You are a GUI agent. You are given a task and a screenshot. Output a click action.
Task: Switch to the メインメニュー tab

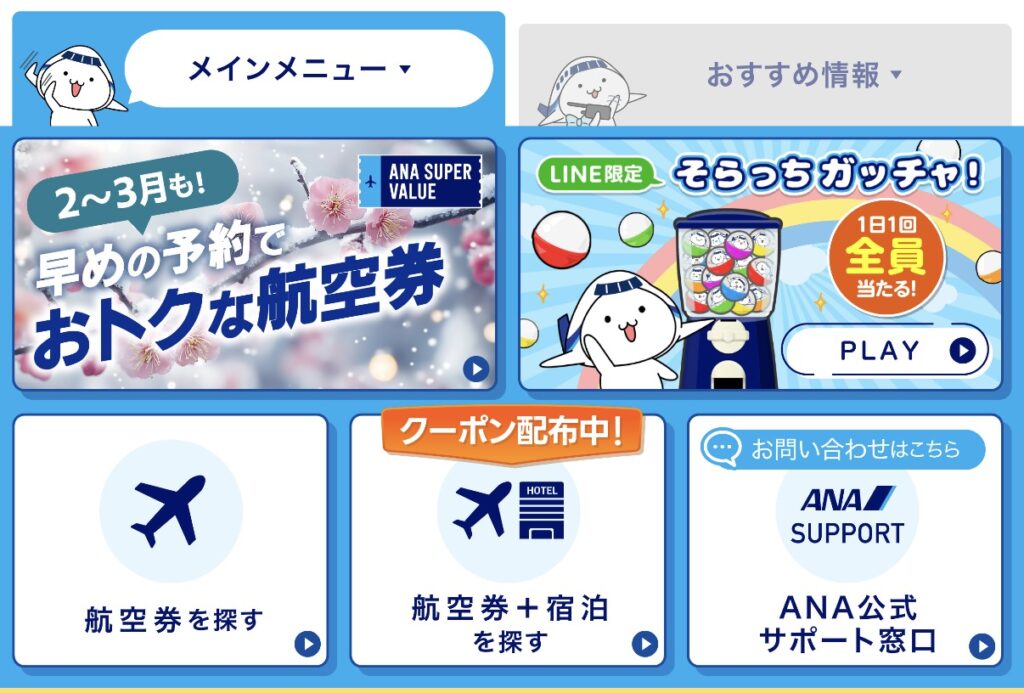300,69
